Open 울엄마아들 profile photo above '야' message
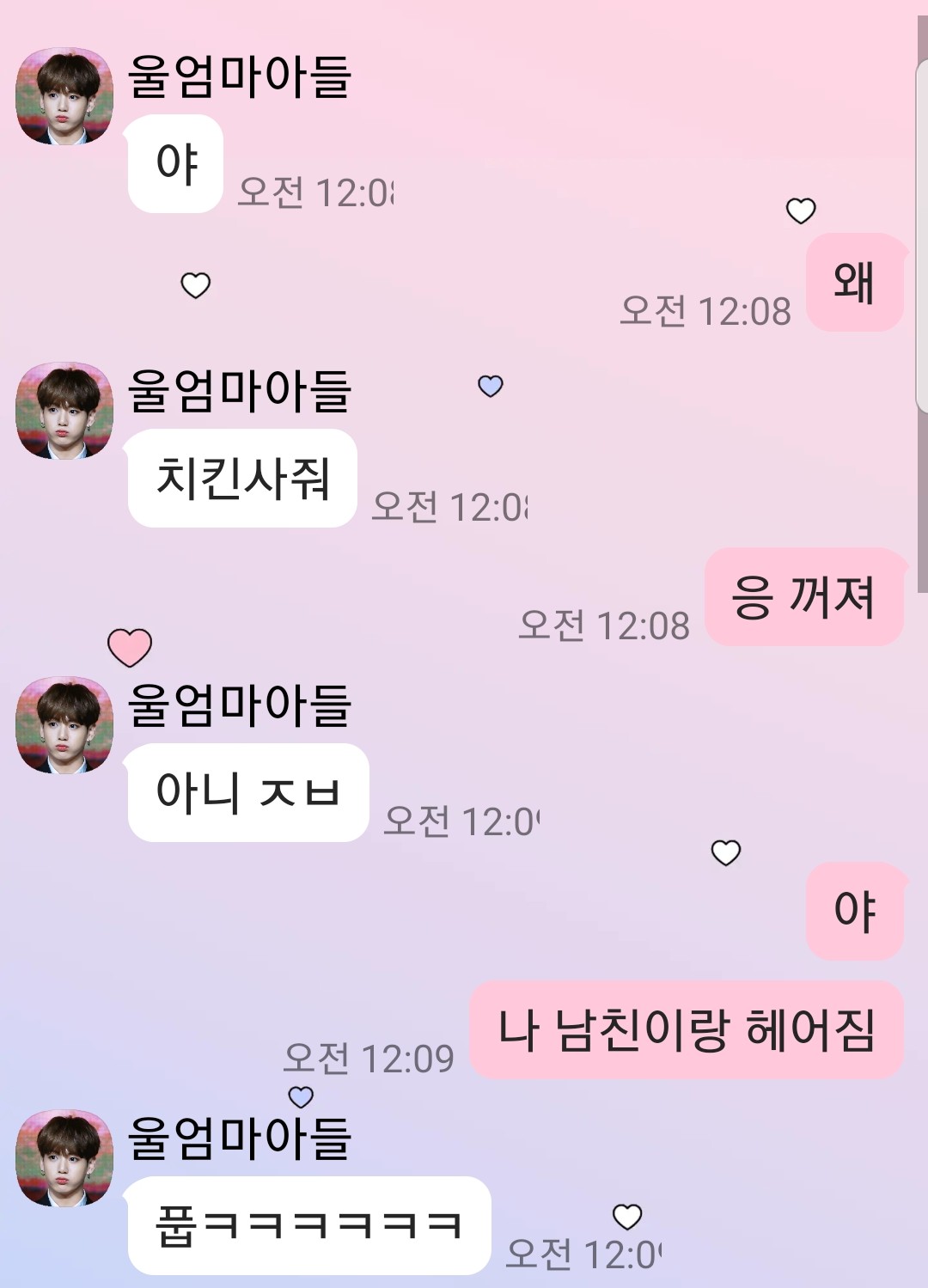928x1288 pixels. click(64, 96)
